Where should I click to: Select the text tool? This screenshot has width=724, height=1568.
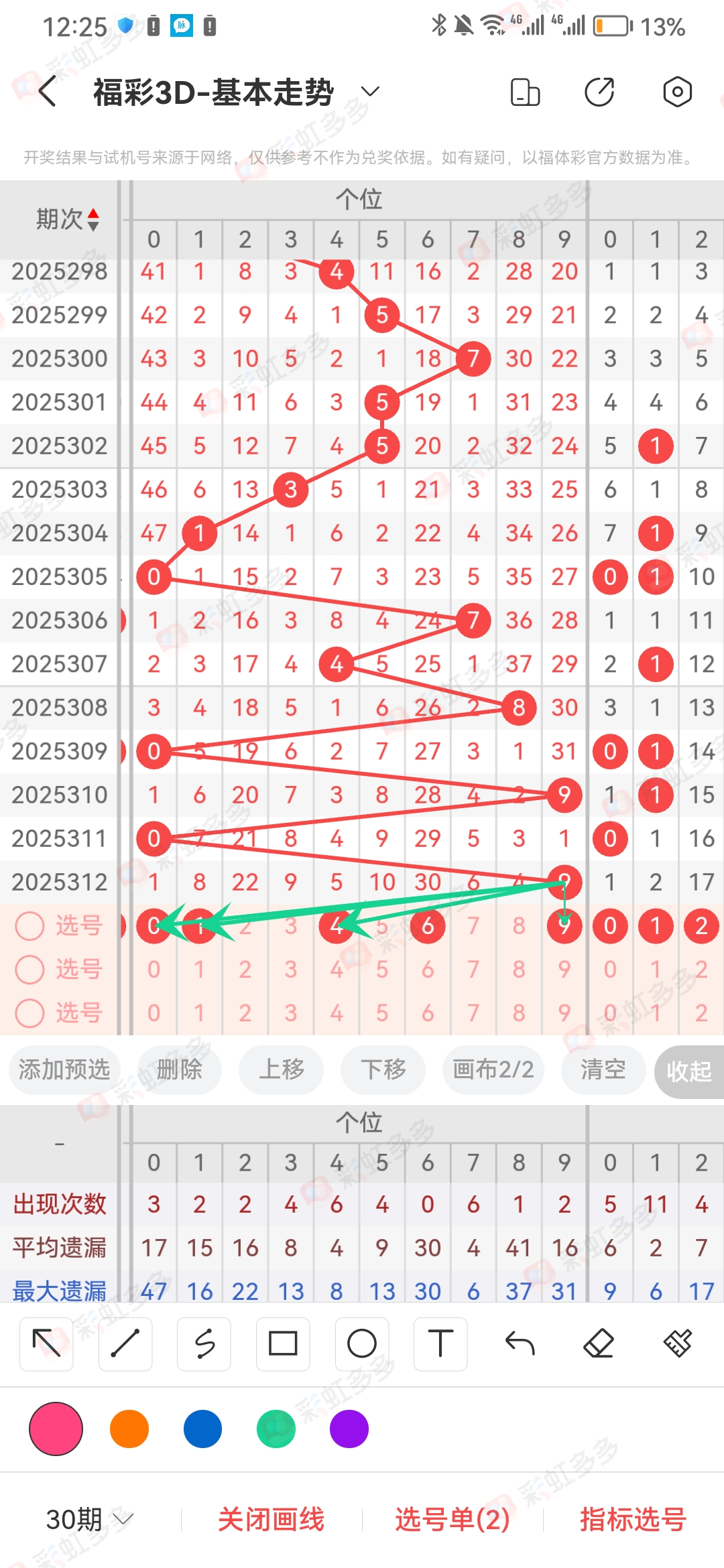tap(440, 1344)
